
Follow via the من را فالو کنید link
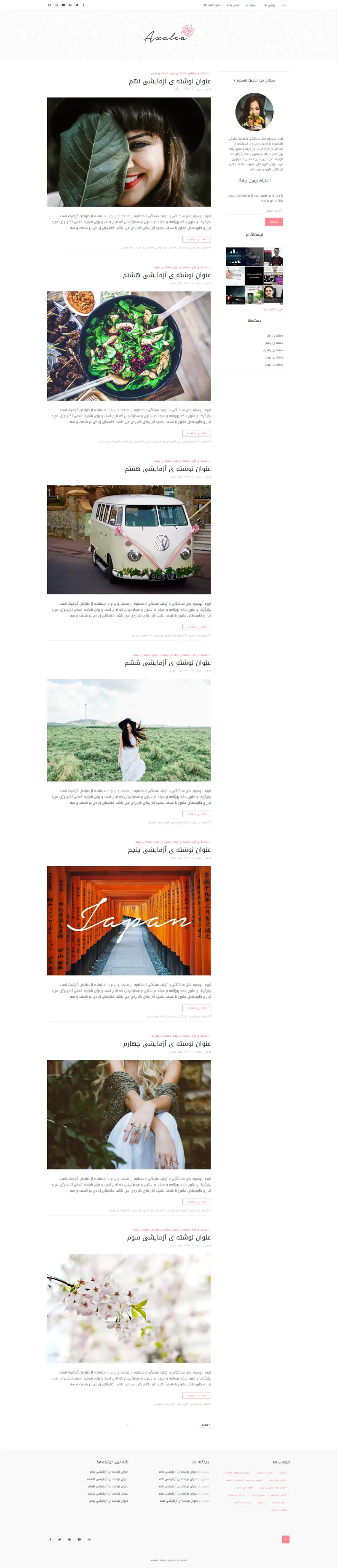(273, 309)
